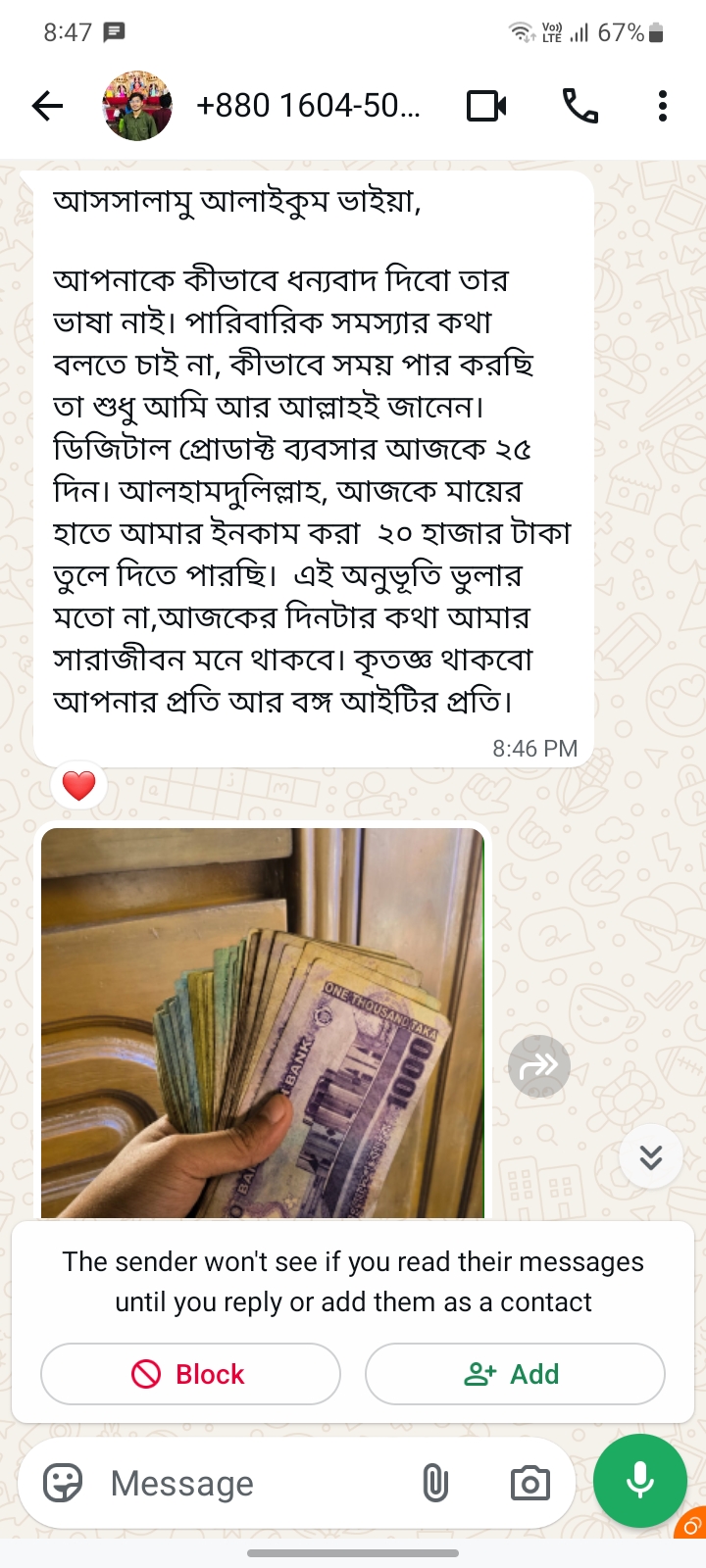706x1568 pixels.
Task: Forward the banknote photo
Action: click(539, 1066)
